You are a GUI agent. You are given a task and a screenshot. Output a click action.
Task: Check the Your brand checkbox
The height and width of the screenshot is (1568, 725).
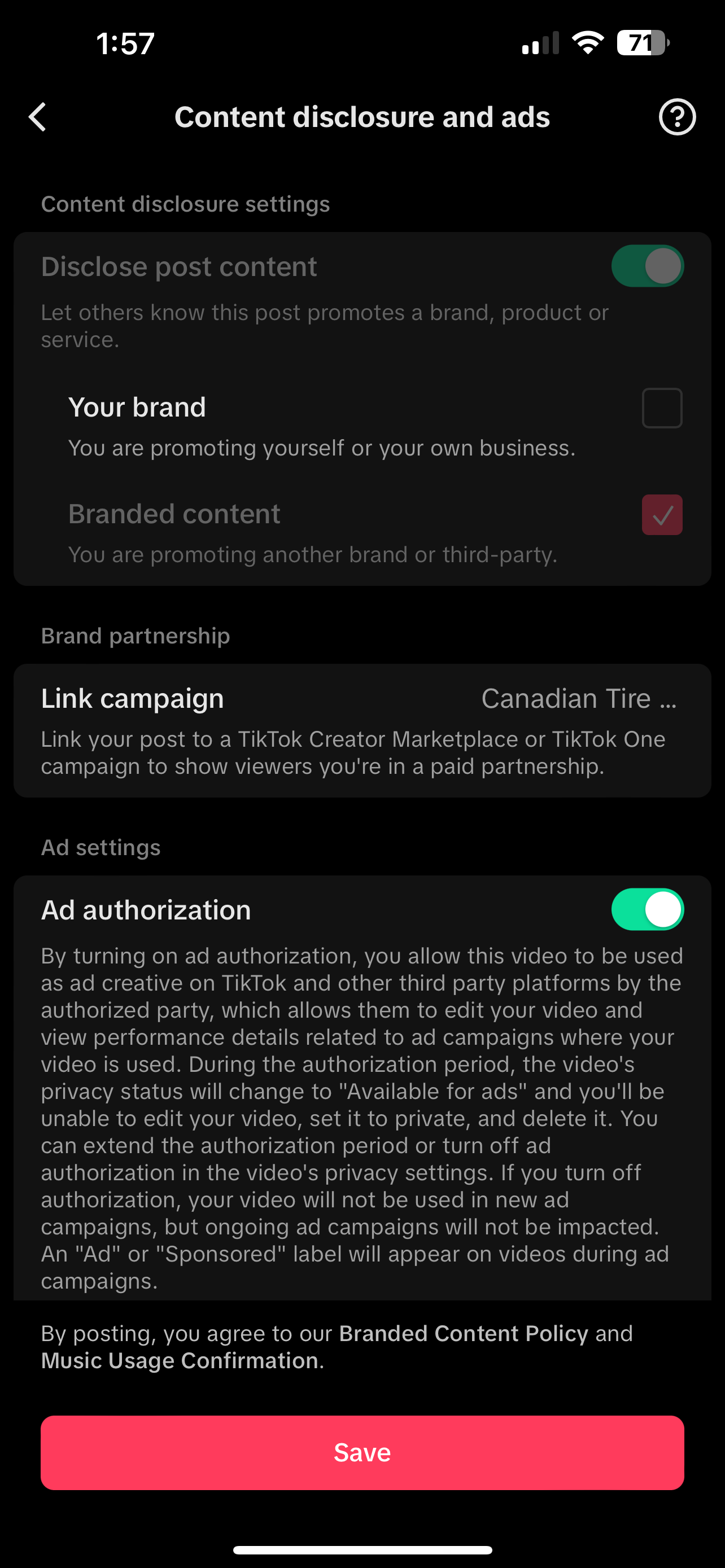coord(662,408)
